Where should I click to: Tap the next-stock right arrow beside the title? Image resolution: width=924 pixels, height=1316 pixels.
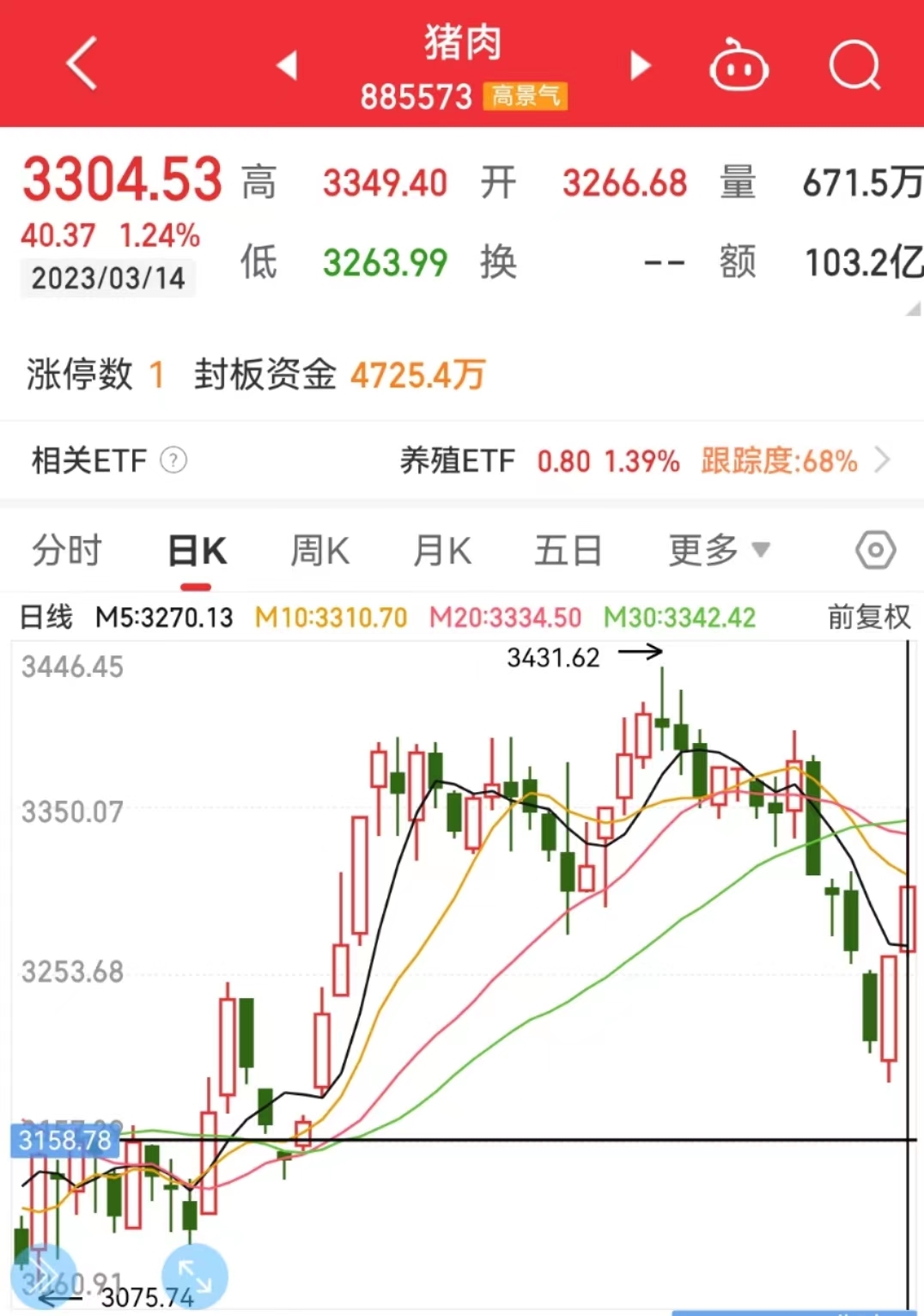click(639, 65)
